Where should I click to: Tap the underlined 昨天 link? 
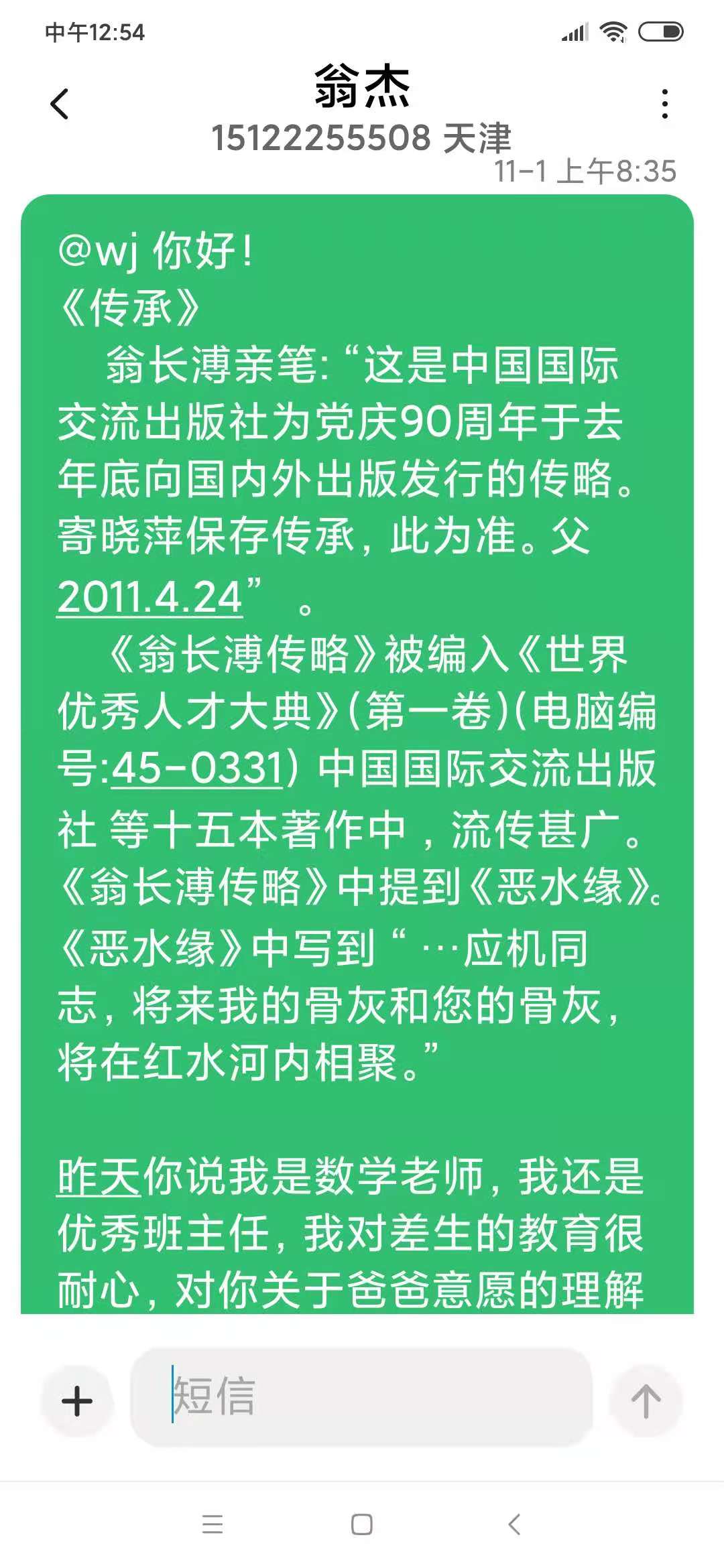pos(99,1177)
